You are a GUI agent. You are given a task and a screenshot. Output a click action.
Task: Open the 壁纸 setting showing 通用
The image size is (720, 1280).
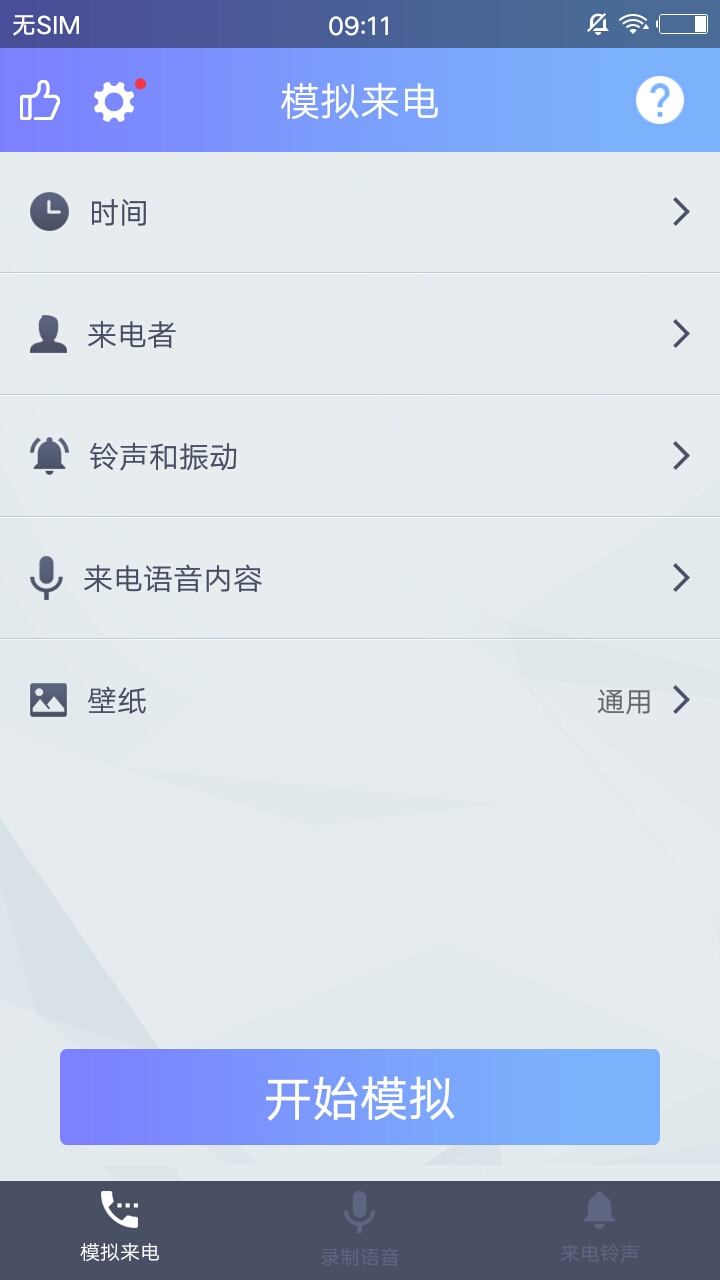coord(360,700)
